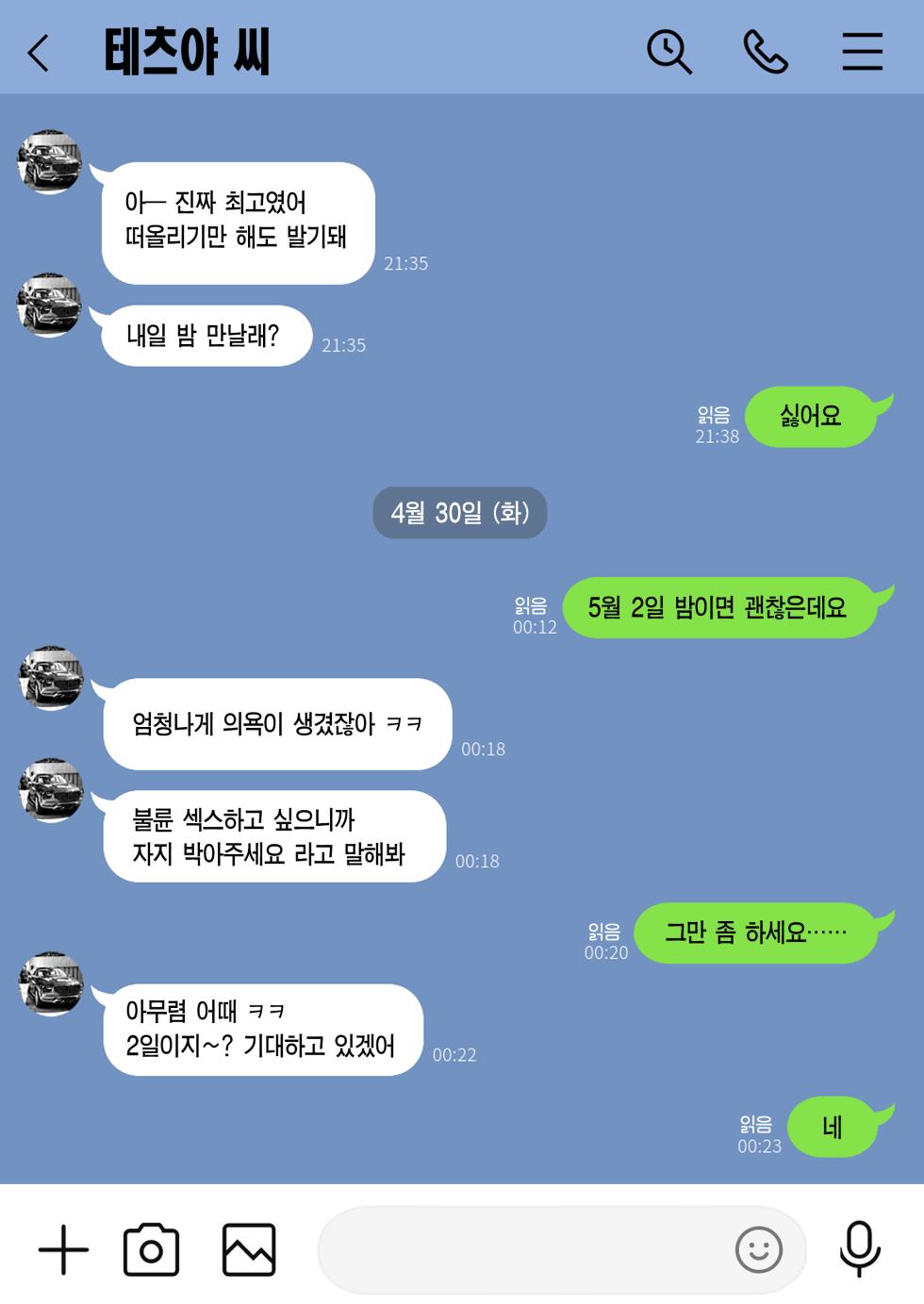
Task: Search the chat history
Action: (669, 51)
